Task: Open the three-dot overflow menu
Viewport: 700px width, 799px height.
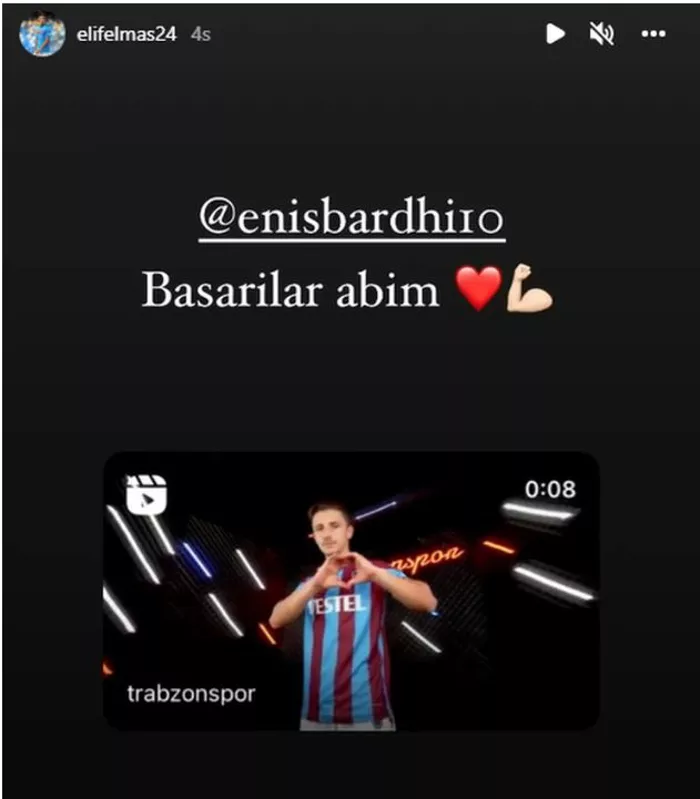Action: pos(653,34)
